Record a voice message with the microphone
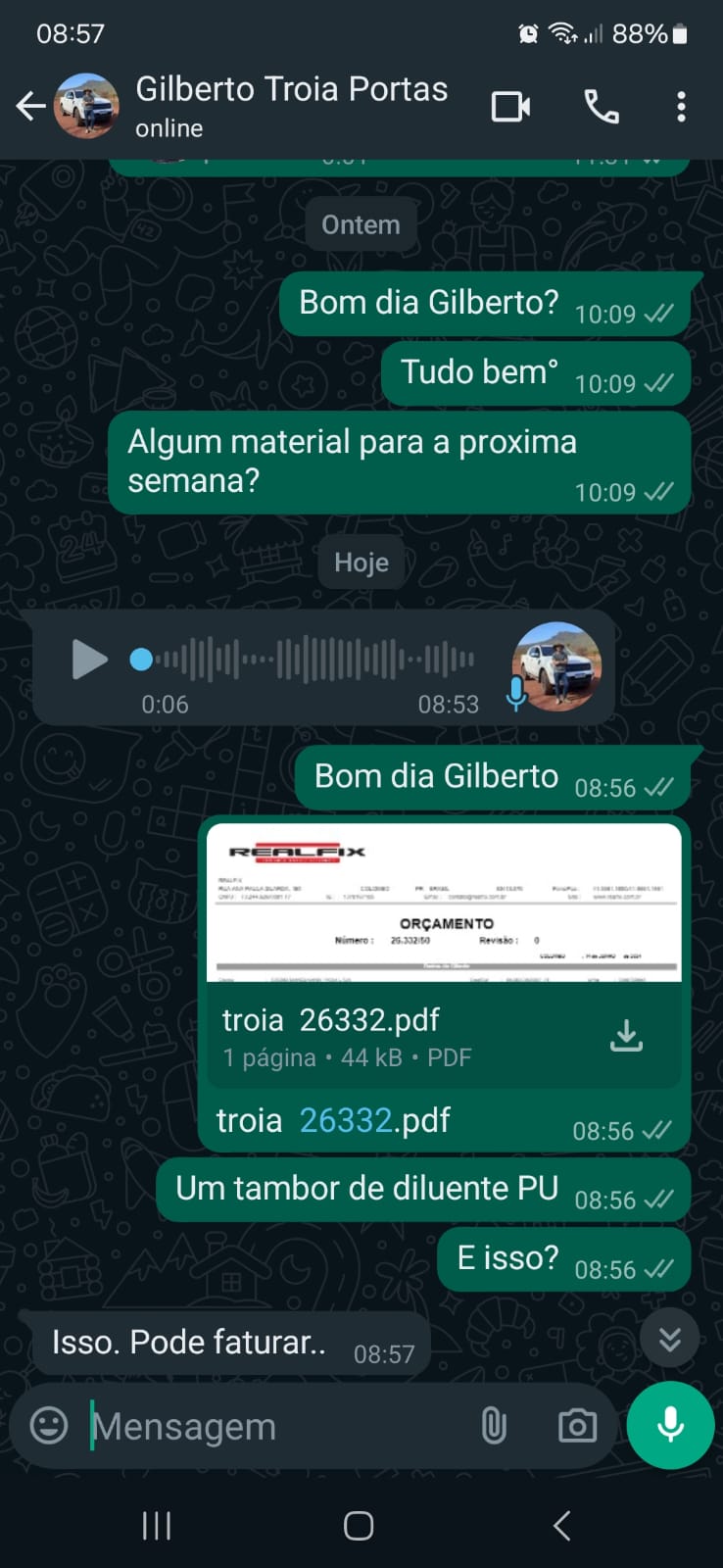 click(670, 1425)
